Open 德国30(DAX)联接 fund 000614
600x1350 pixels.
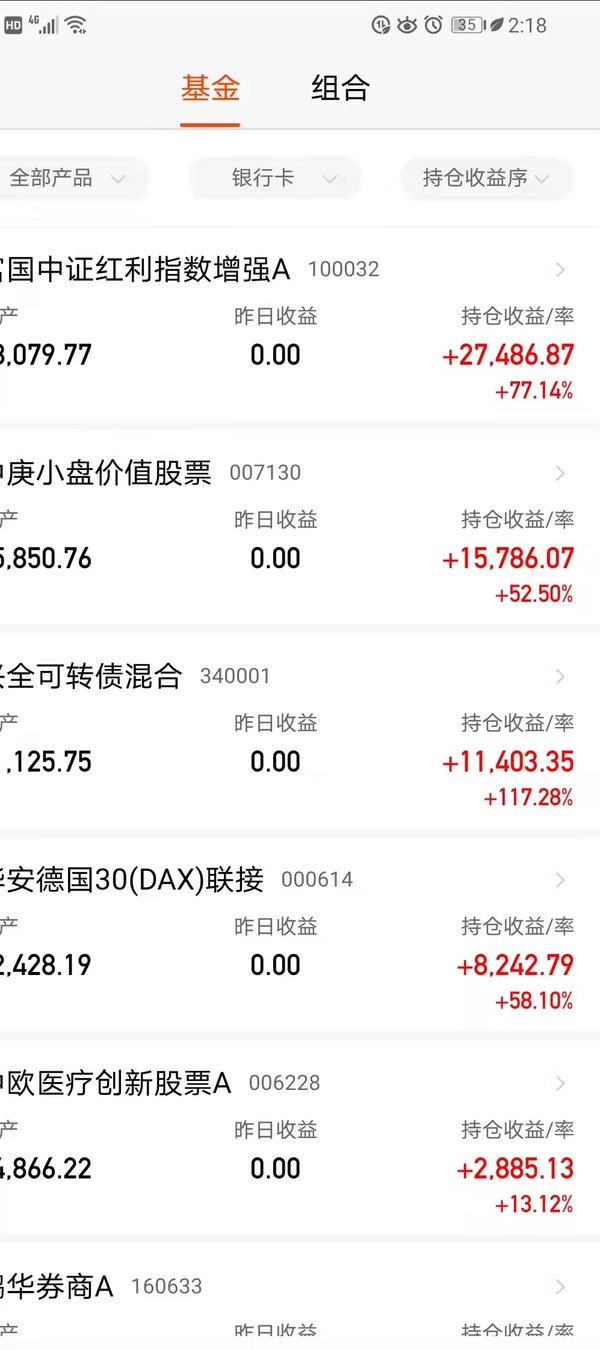(300, 937)
